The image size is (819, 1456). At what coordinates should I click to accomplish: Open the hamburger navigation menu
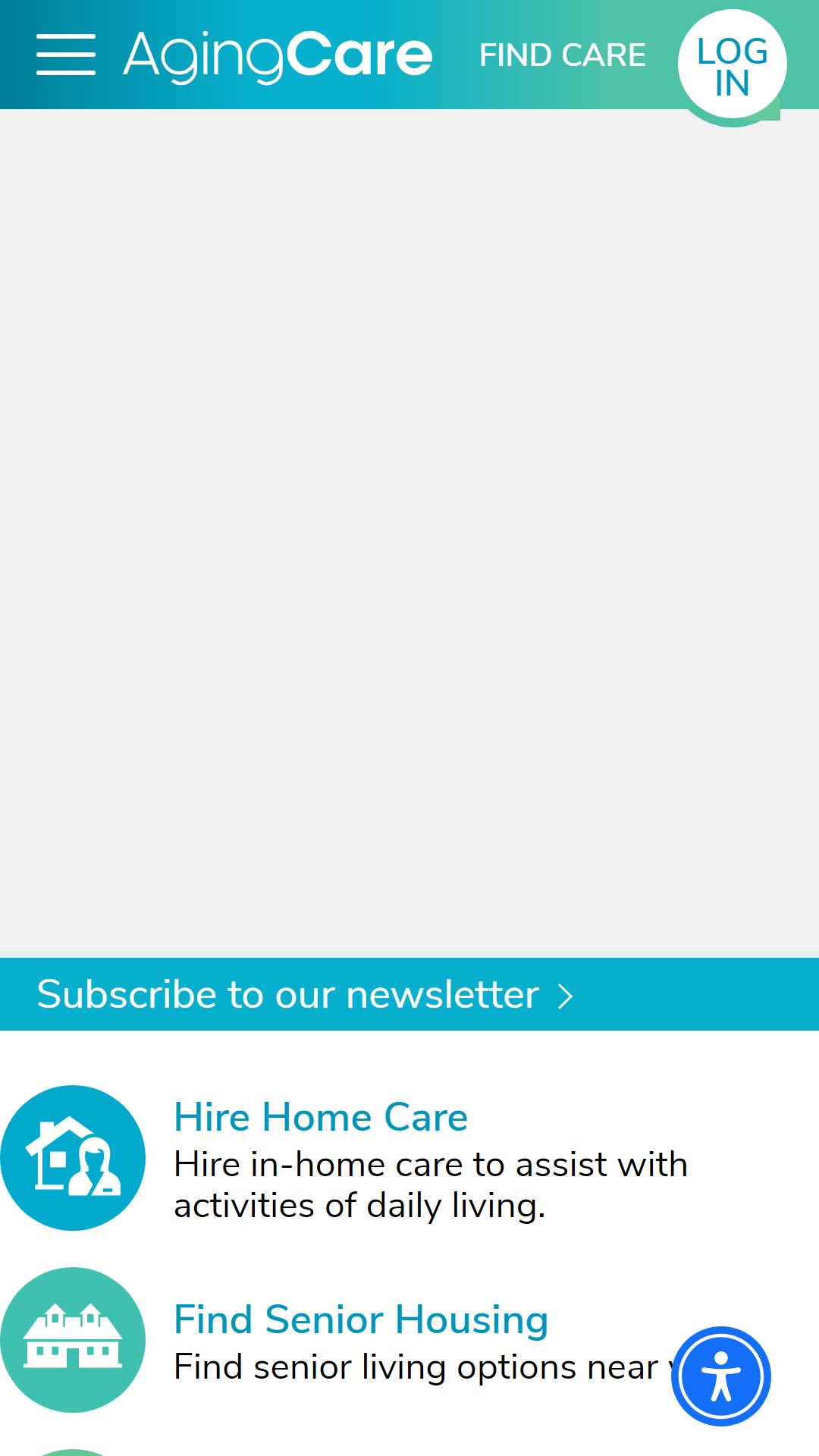(66, 55)
